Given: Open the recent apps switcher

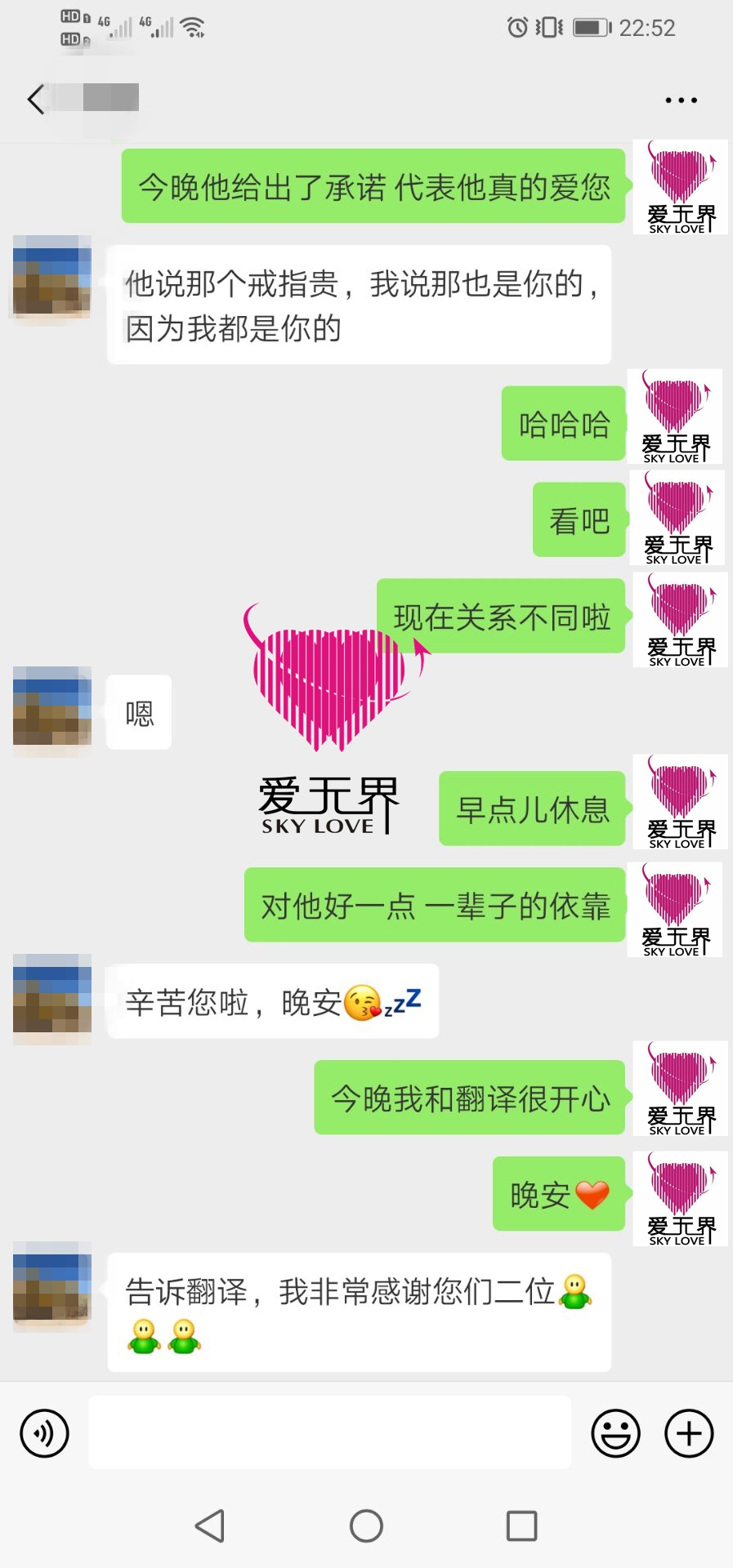Looking at the screenshot, I should click(521, 1525).
